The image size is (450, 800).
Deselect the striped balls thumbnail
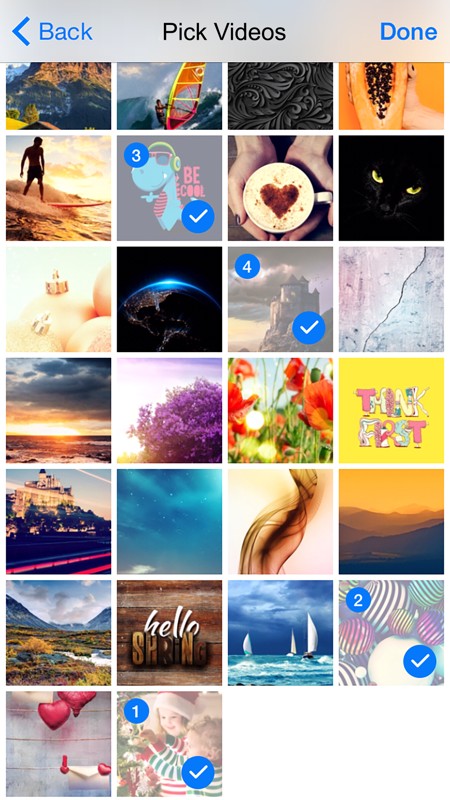coord(391,633)
